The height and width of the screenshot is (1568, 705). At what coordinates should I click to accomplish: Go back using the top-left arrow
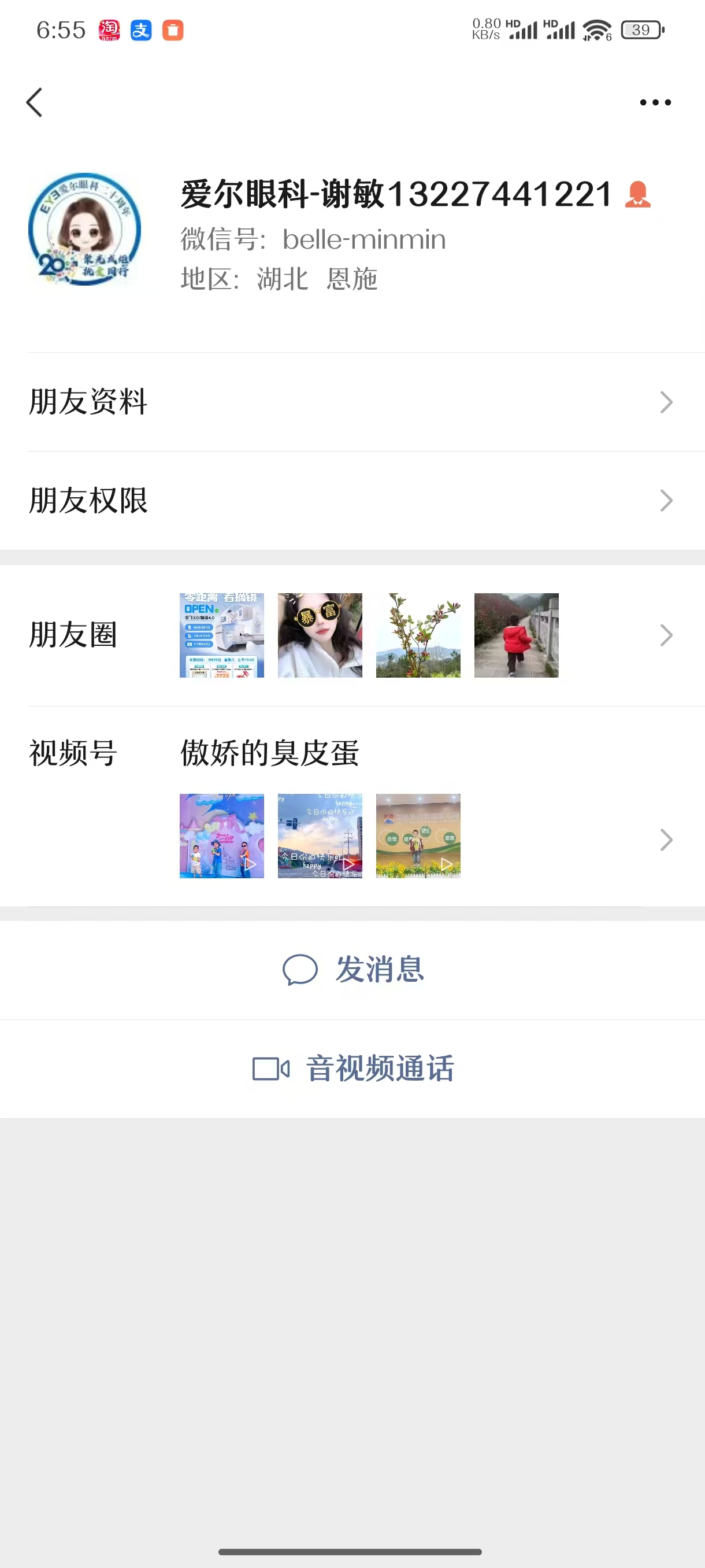click(x=35, y=102)
